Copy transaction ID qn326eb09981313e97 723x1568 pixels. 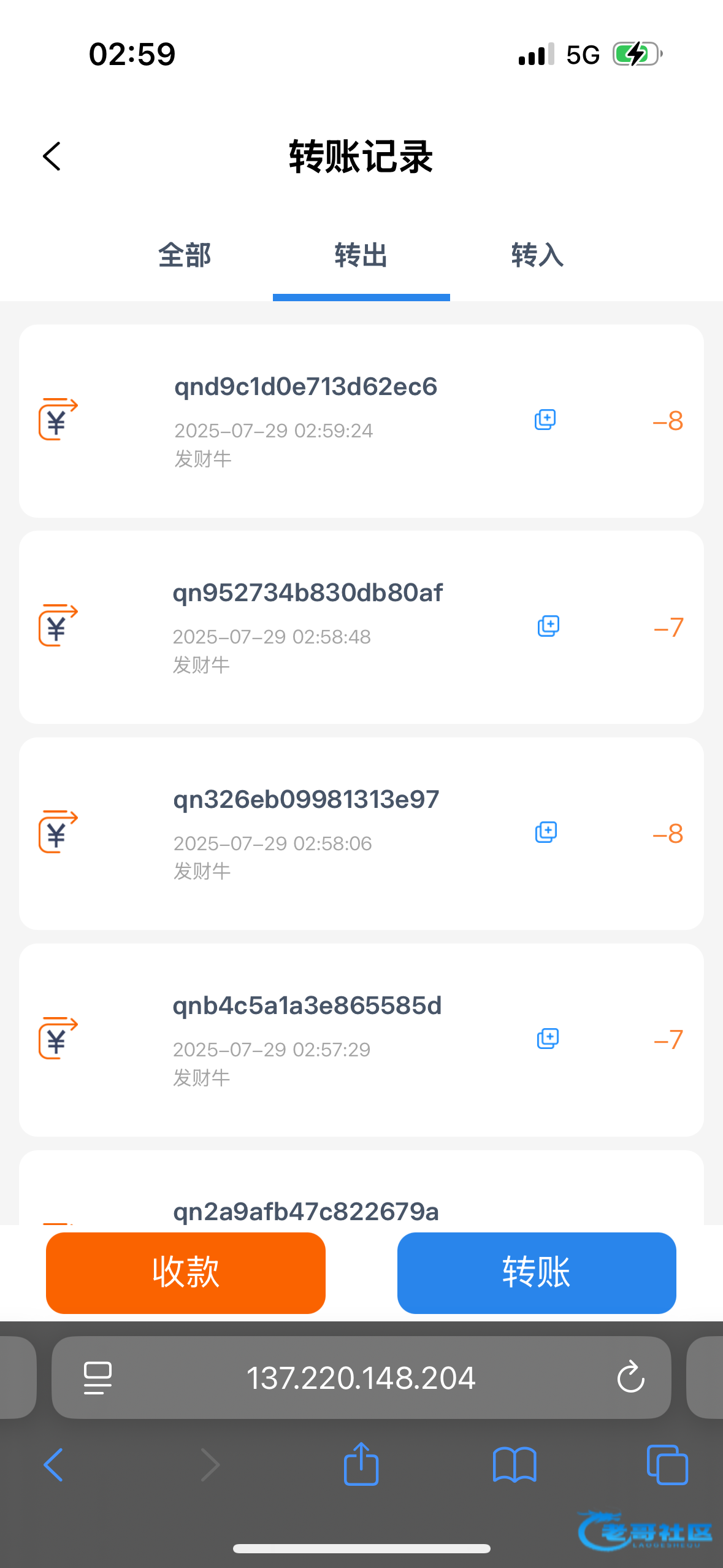point(546,832)
